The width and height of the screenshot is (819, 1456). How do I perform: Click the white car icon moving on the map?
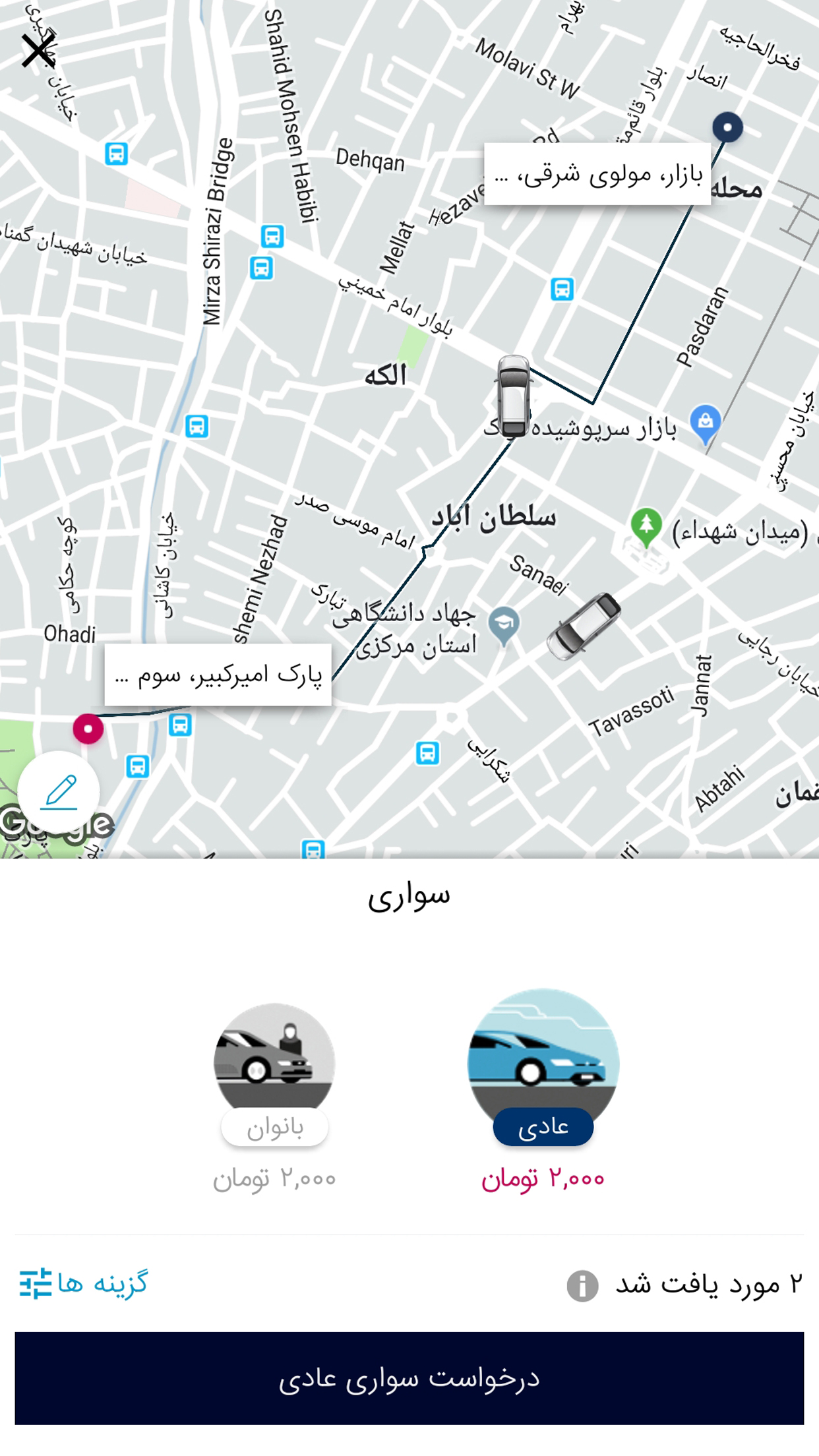(514, 397)
